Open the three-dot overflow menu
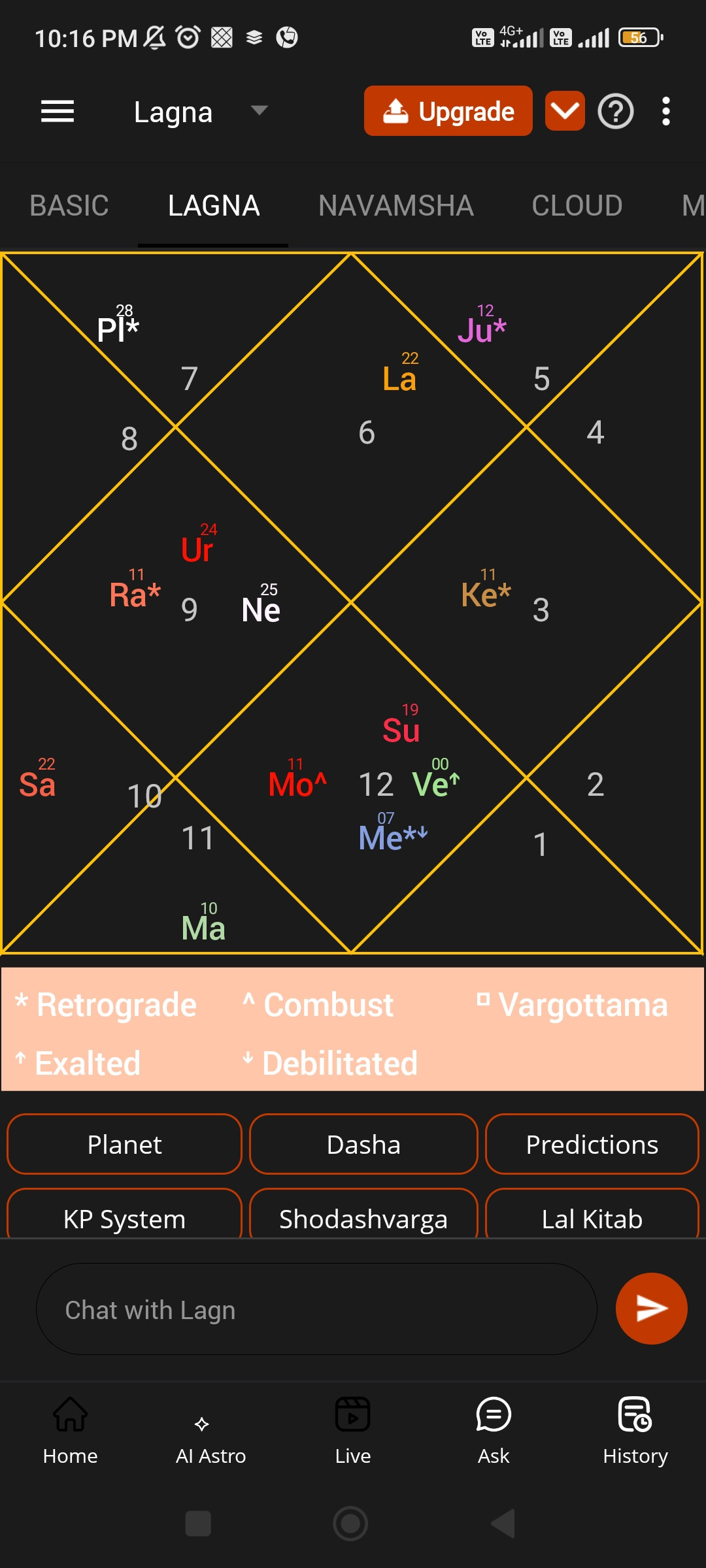This screenshot has width=706, height=1568. click(665, 111)
